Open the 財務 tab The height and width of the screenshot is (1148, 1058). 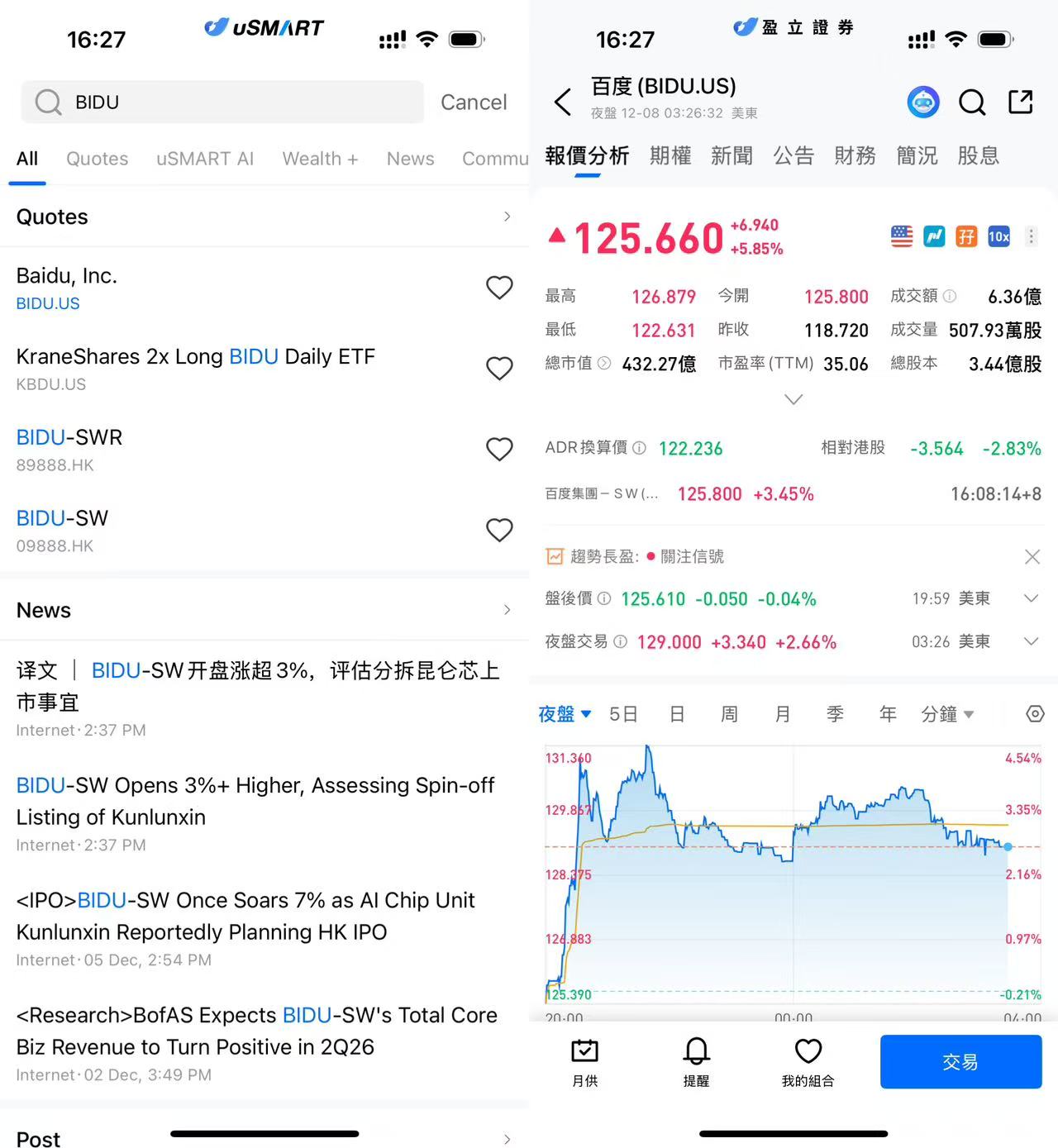tap(855, 155)
